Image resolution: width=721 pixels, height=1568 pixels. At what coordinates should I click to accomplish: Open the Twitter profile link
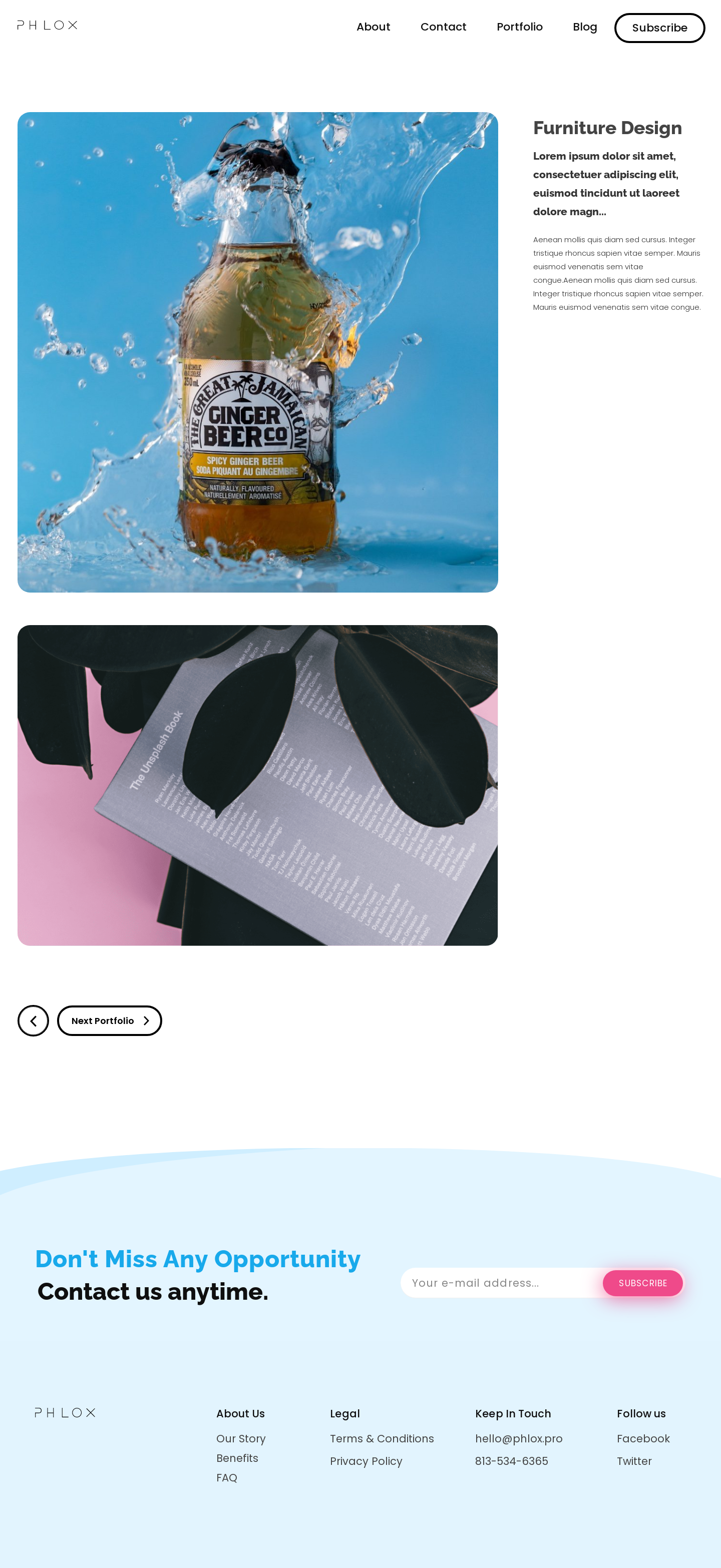click(633, 1461)
